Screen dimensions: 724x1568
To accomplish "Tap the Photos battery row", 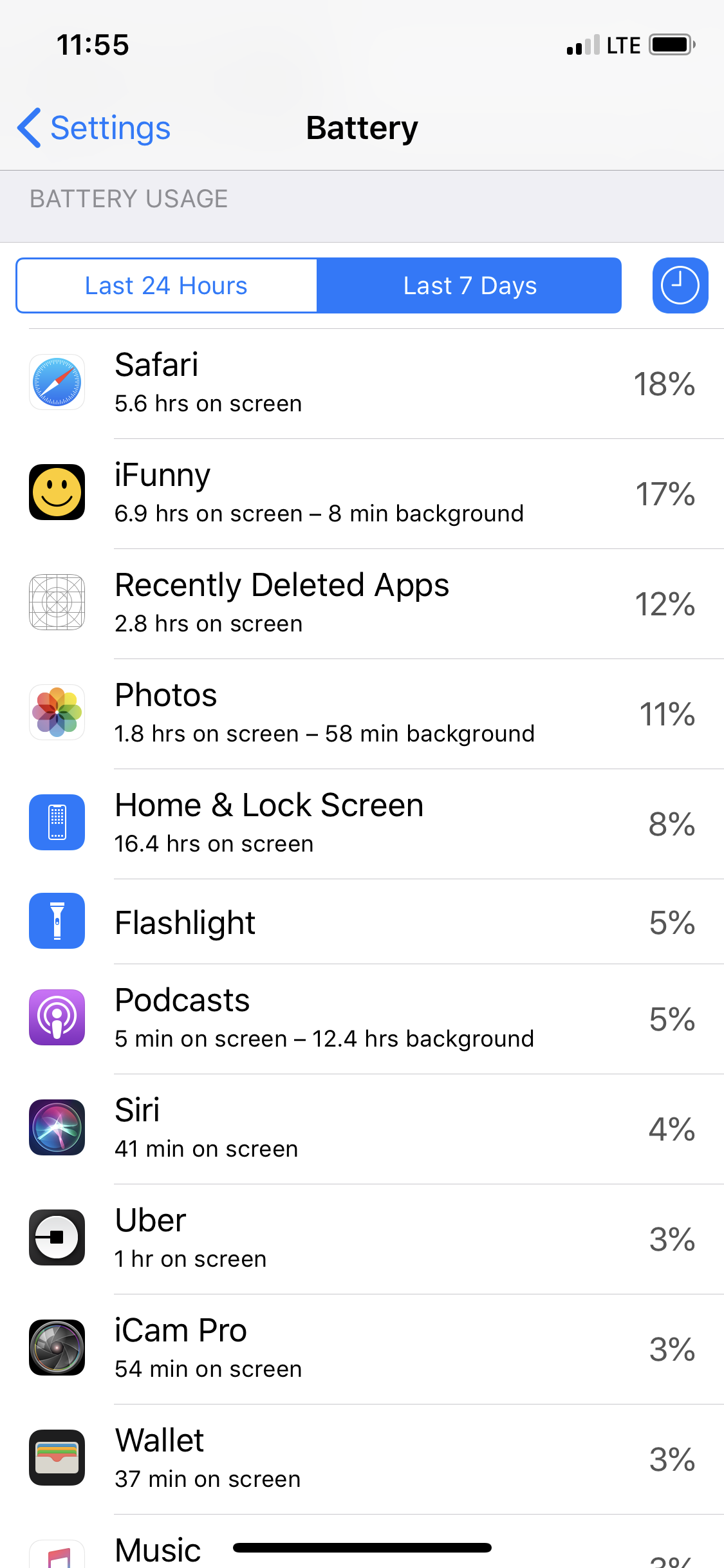I will pyautogui.click(x=362, y=714).
